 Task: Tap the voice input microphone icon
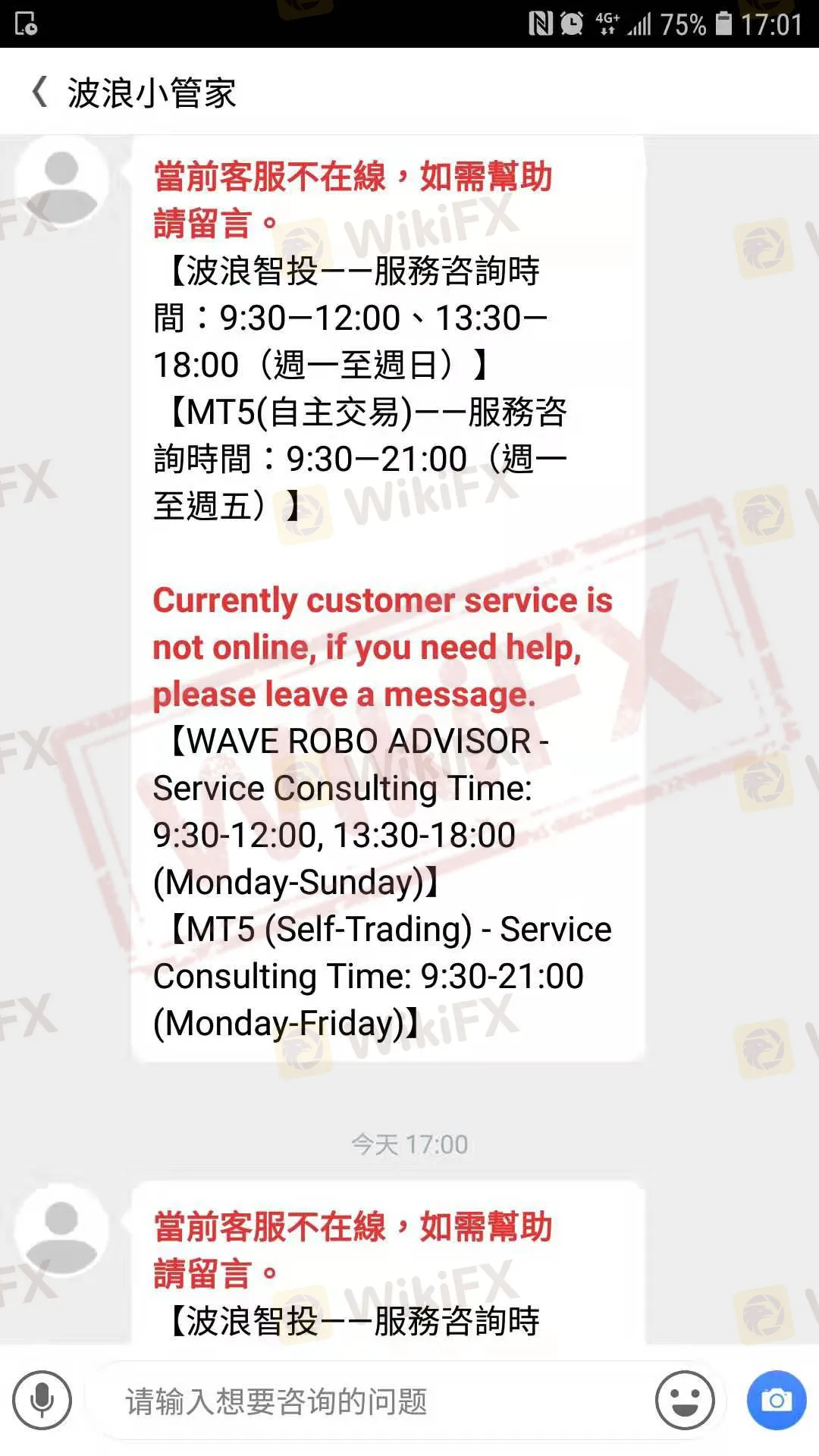[x=42, y=1400]
